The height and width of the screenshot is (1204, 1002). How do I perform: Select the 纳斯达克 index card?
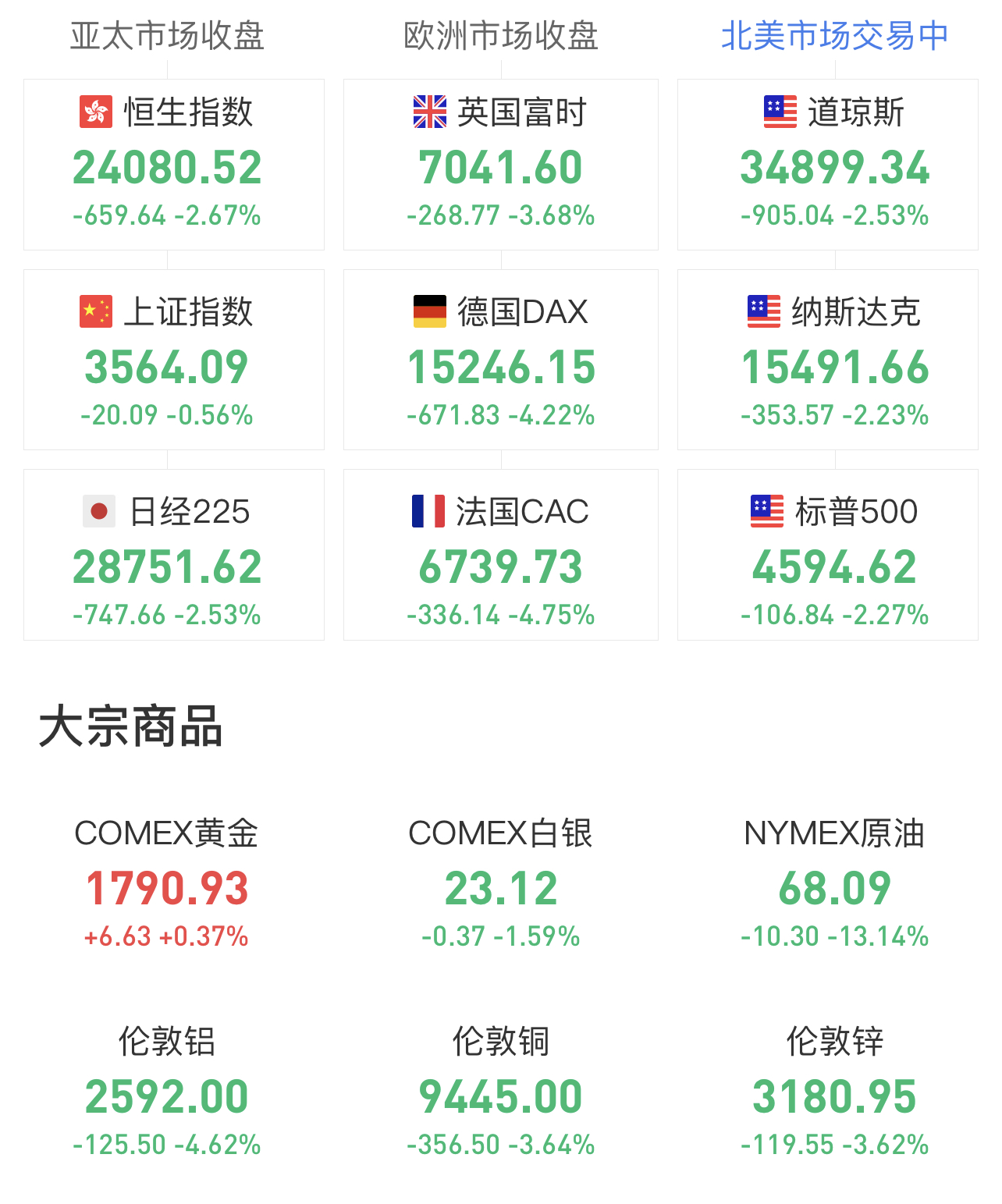click(827, 360)
